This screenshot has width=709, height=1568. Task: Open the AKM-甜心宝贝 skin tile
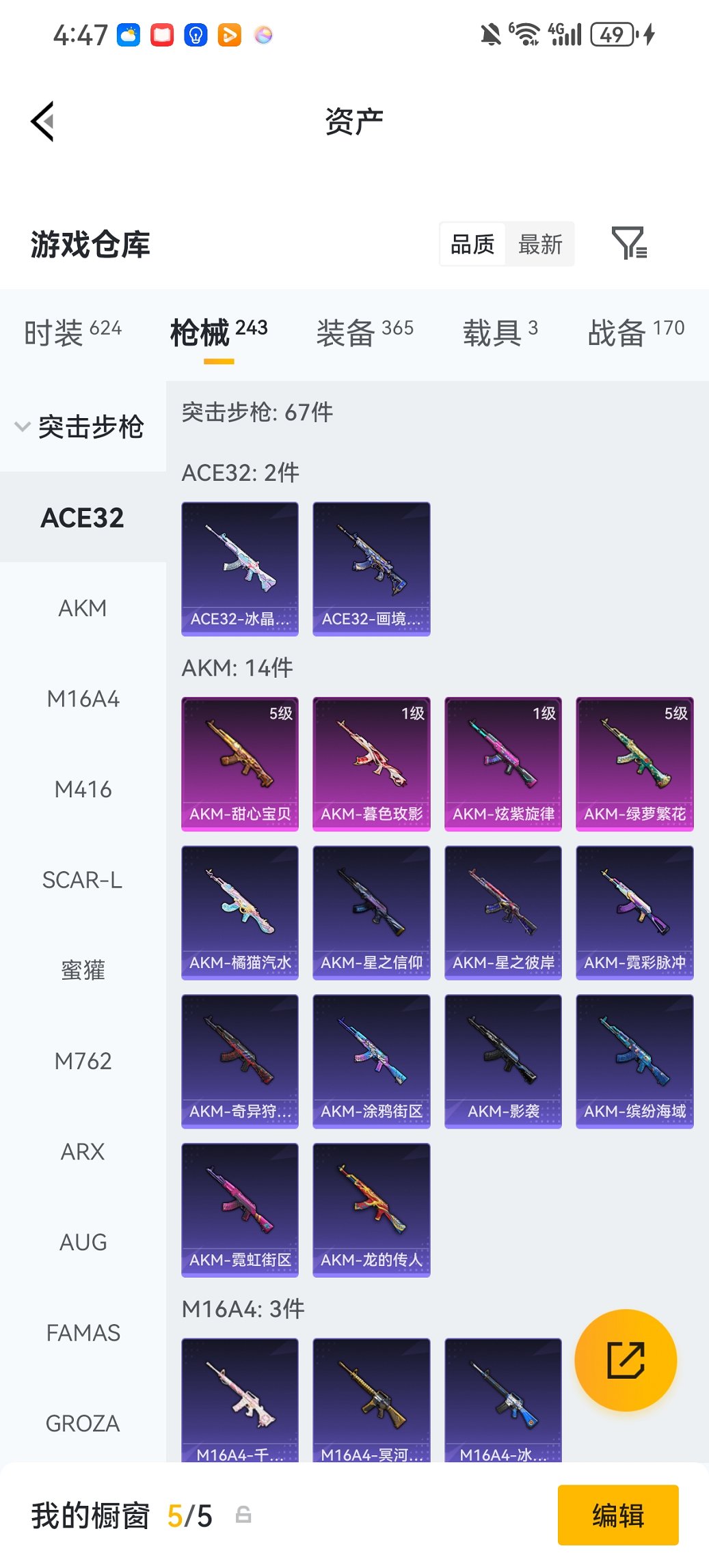(240, 763)
